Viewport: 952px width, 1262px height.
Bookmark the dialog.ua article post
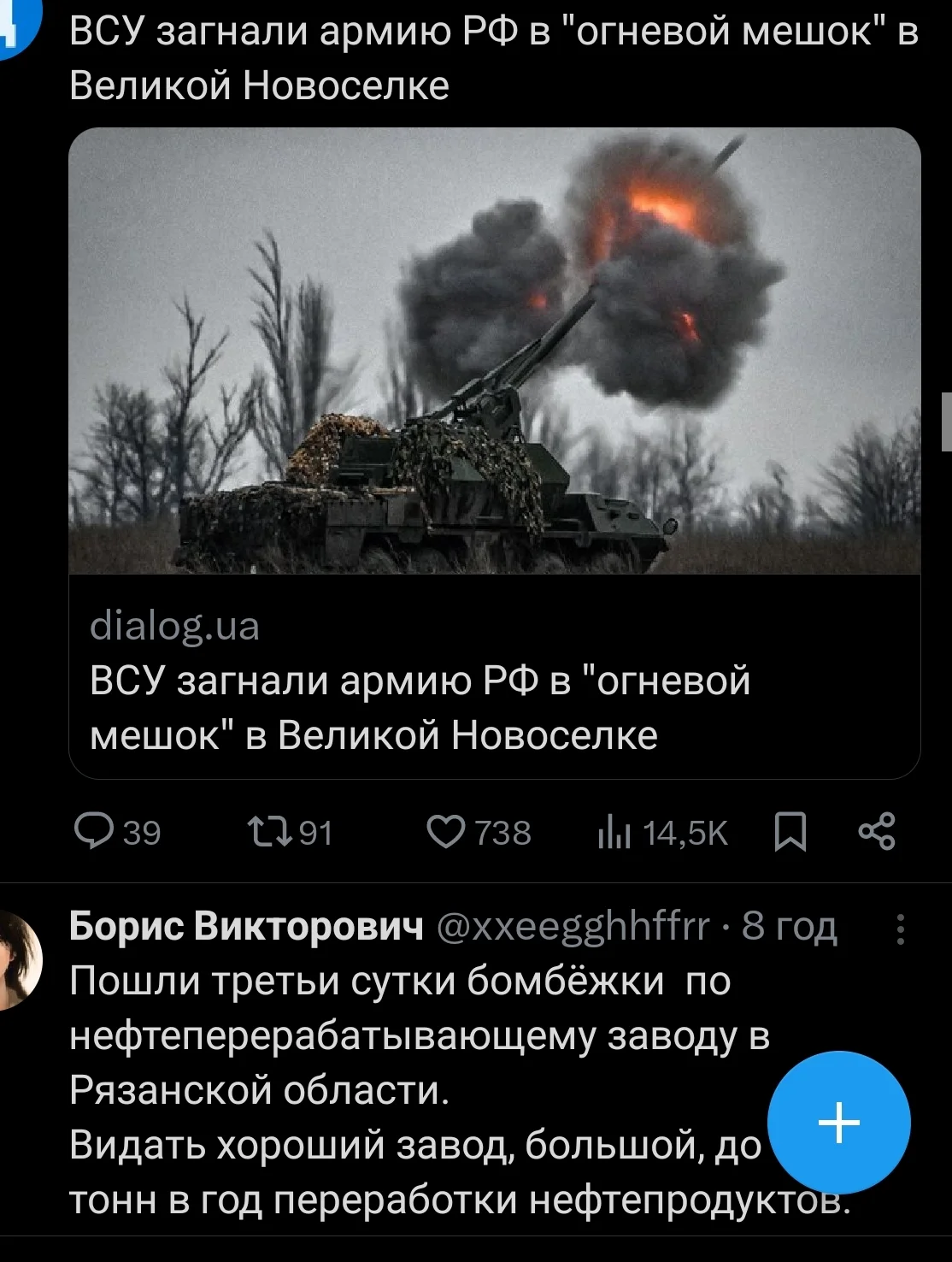click(x=790, y=832)
